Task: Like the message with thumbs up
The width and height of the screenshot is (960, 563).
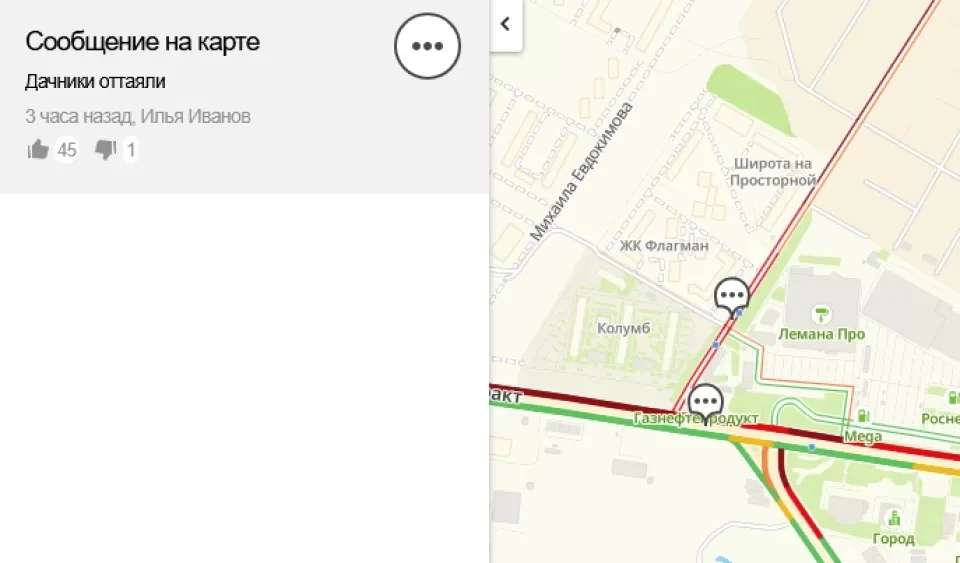Action: click(x=39, y=150)
